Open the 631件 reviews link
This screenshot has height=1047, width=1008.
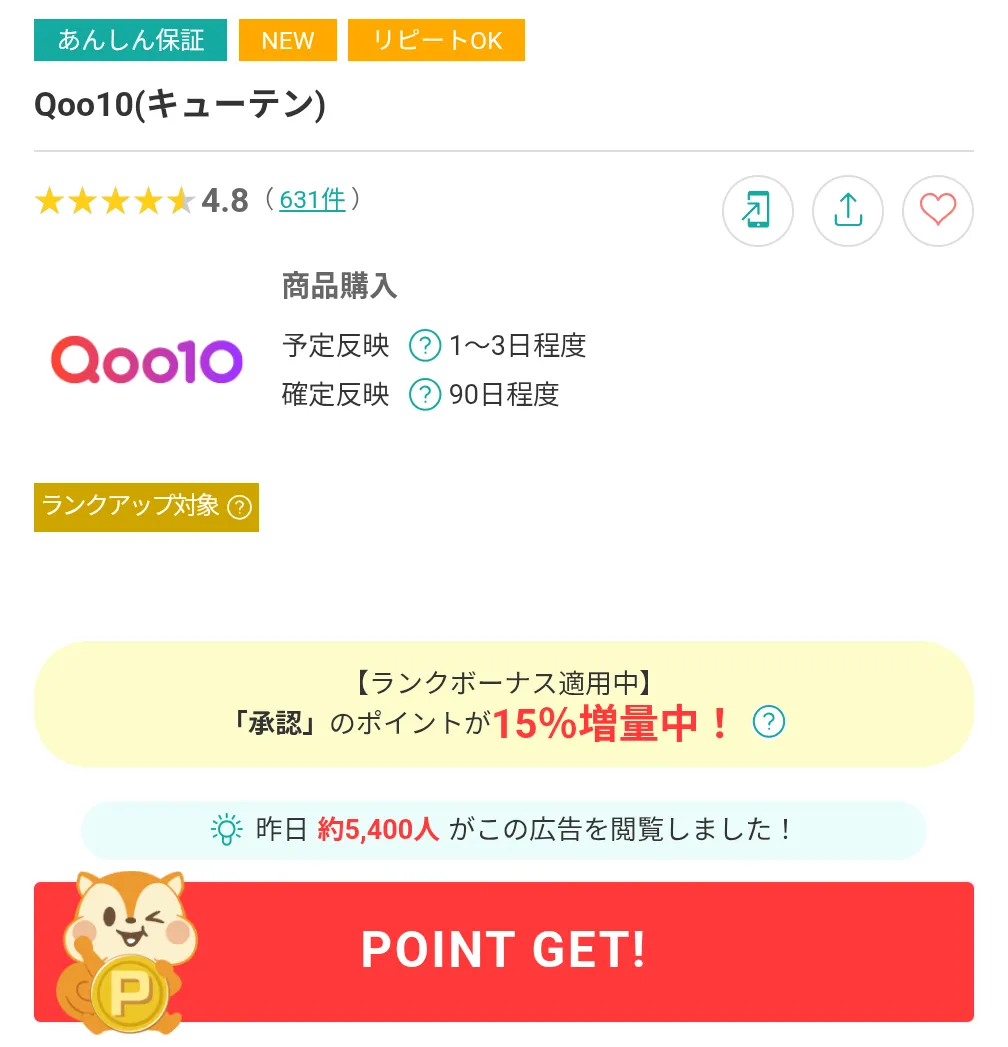(312, 200)
